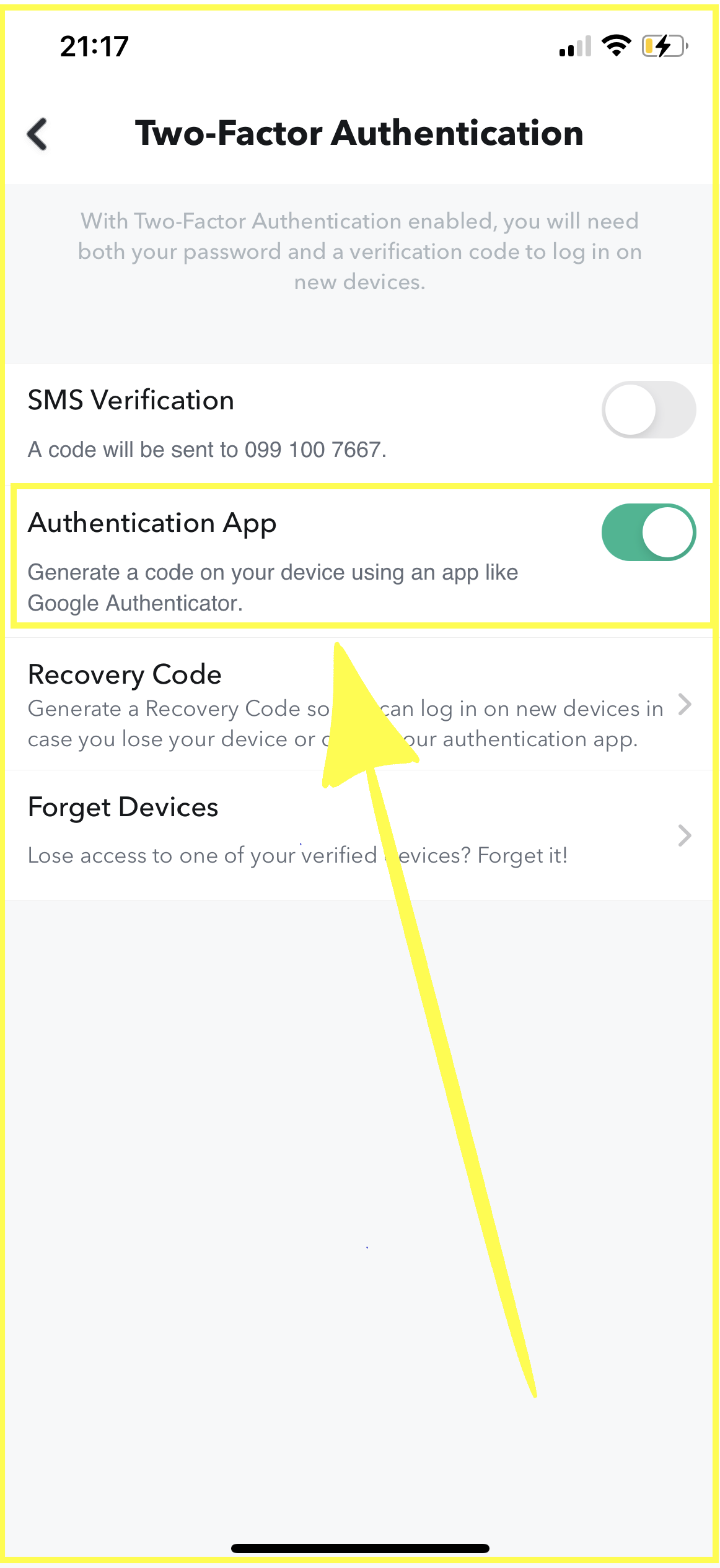This screenshot has width=720, height=1568.
Task: Go back from Two-Factor Authentication
Action: (37, 134)
